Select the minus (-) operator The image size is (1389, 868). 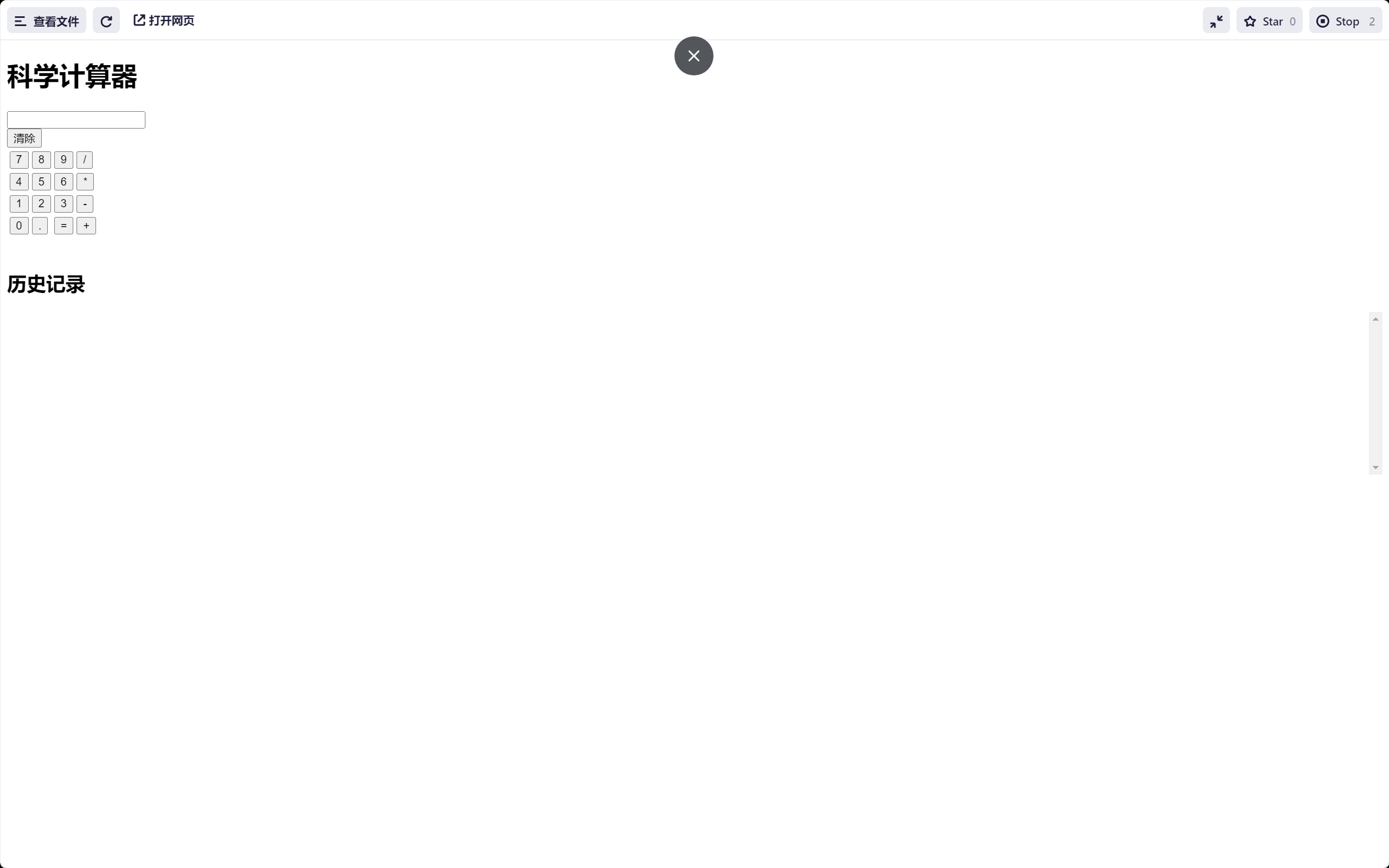pos(85,204)
